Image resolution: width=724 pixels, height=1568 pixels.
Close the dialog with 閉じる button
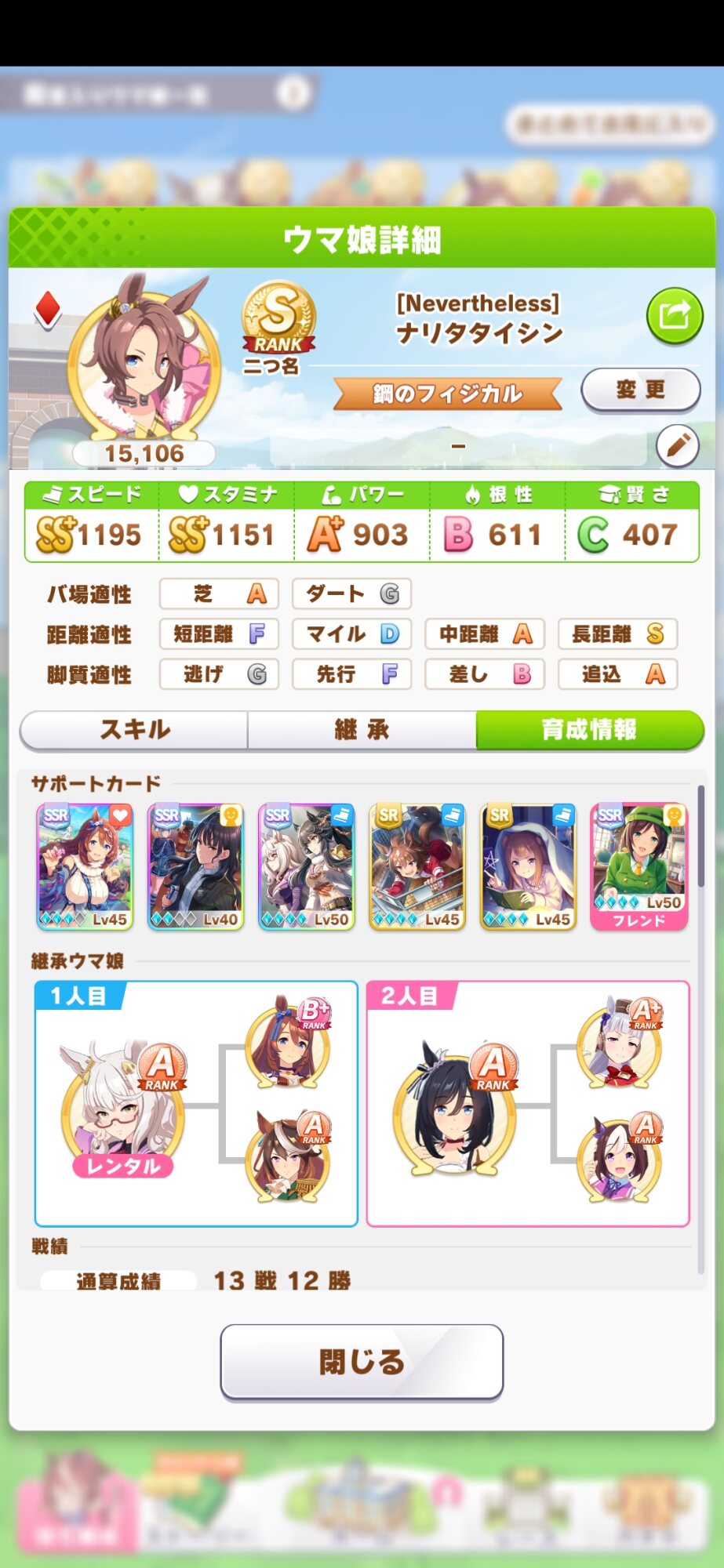click(362, 1361)
